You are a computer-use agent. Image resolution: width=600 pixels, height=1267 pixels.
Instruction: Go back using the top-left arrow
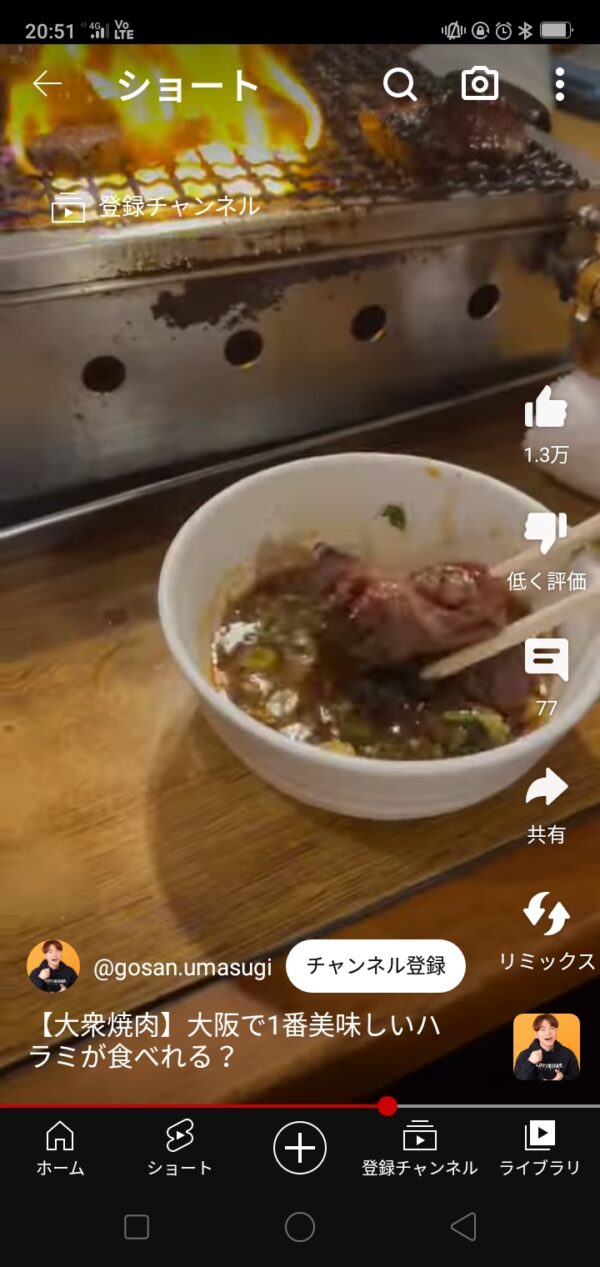click(47, 84)
